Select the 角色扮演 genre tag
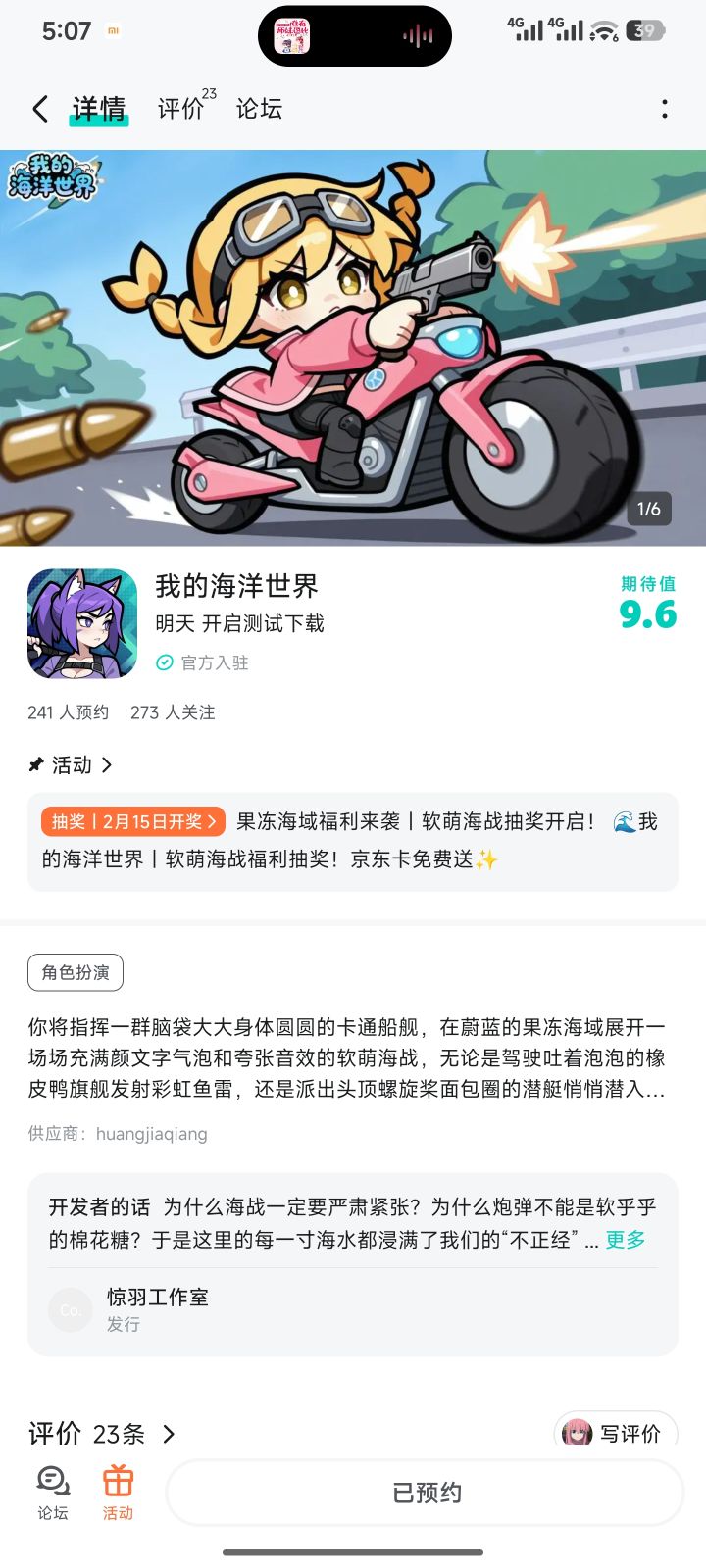The height and width of the screenshot is (1568, 706). 75,972
